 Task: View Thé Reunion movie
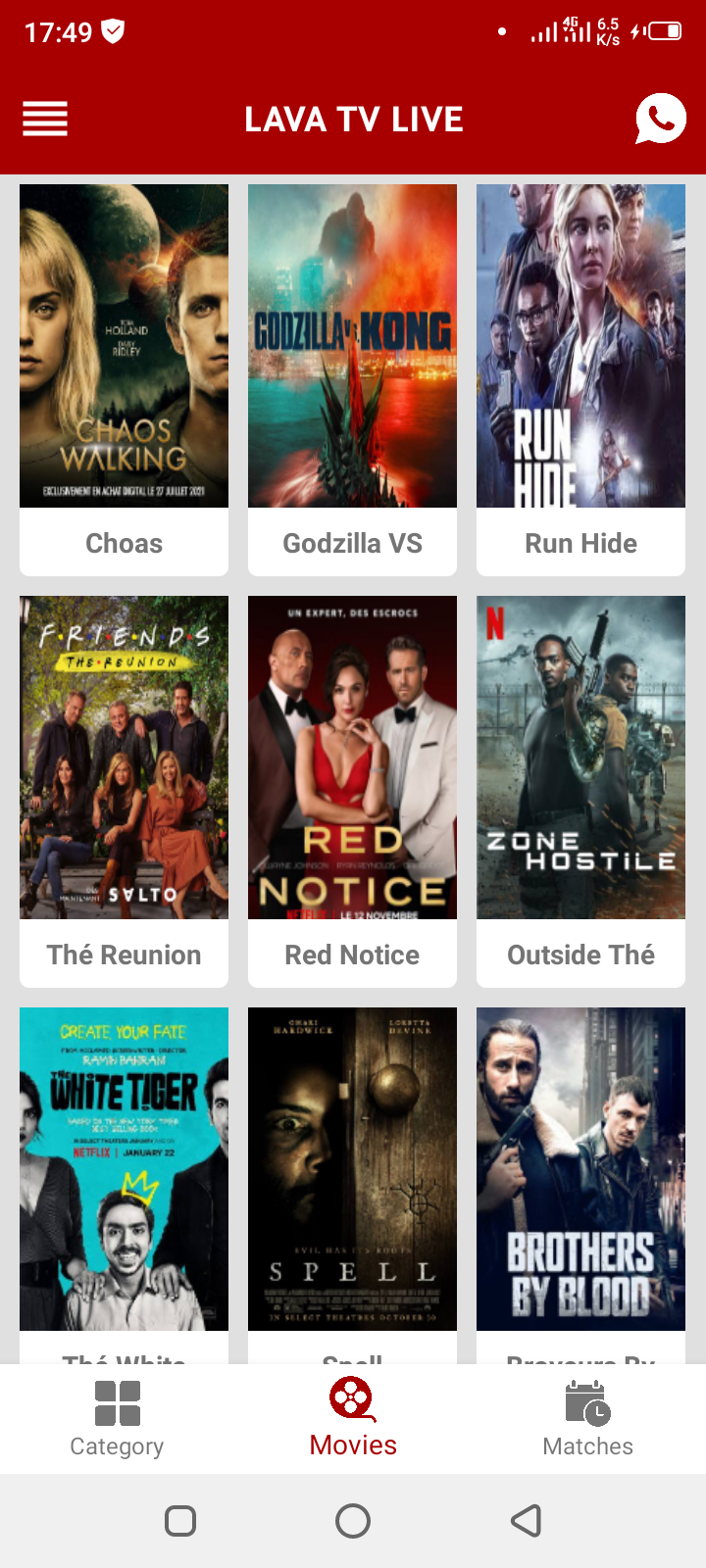[x=124, y=791]
